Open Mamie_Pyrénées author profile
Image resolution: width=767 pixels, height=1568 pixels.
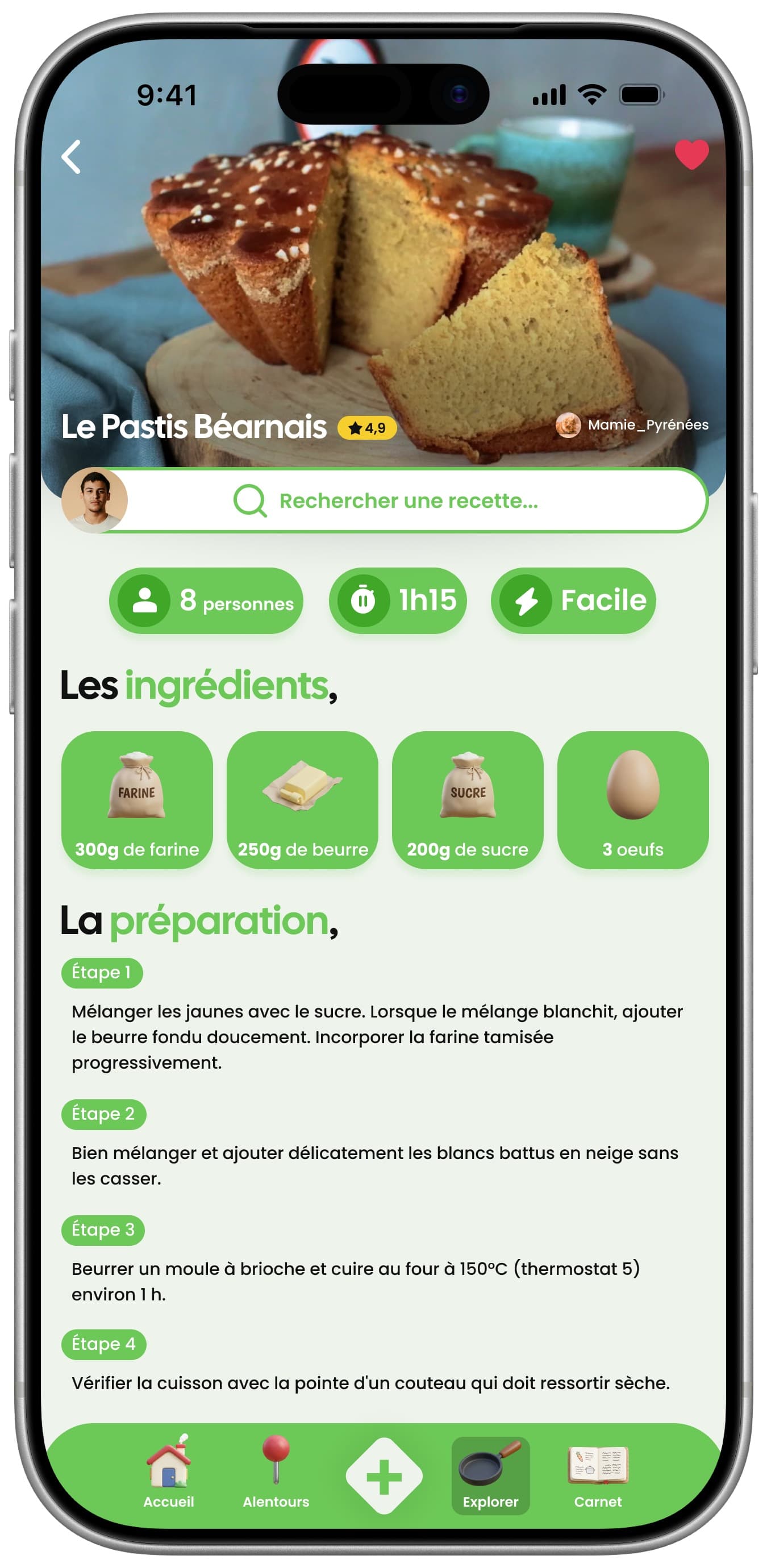click(x=632, y=425)
